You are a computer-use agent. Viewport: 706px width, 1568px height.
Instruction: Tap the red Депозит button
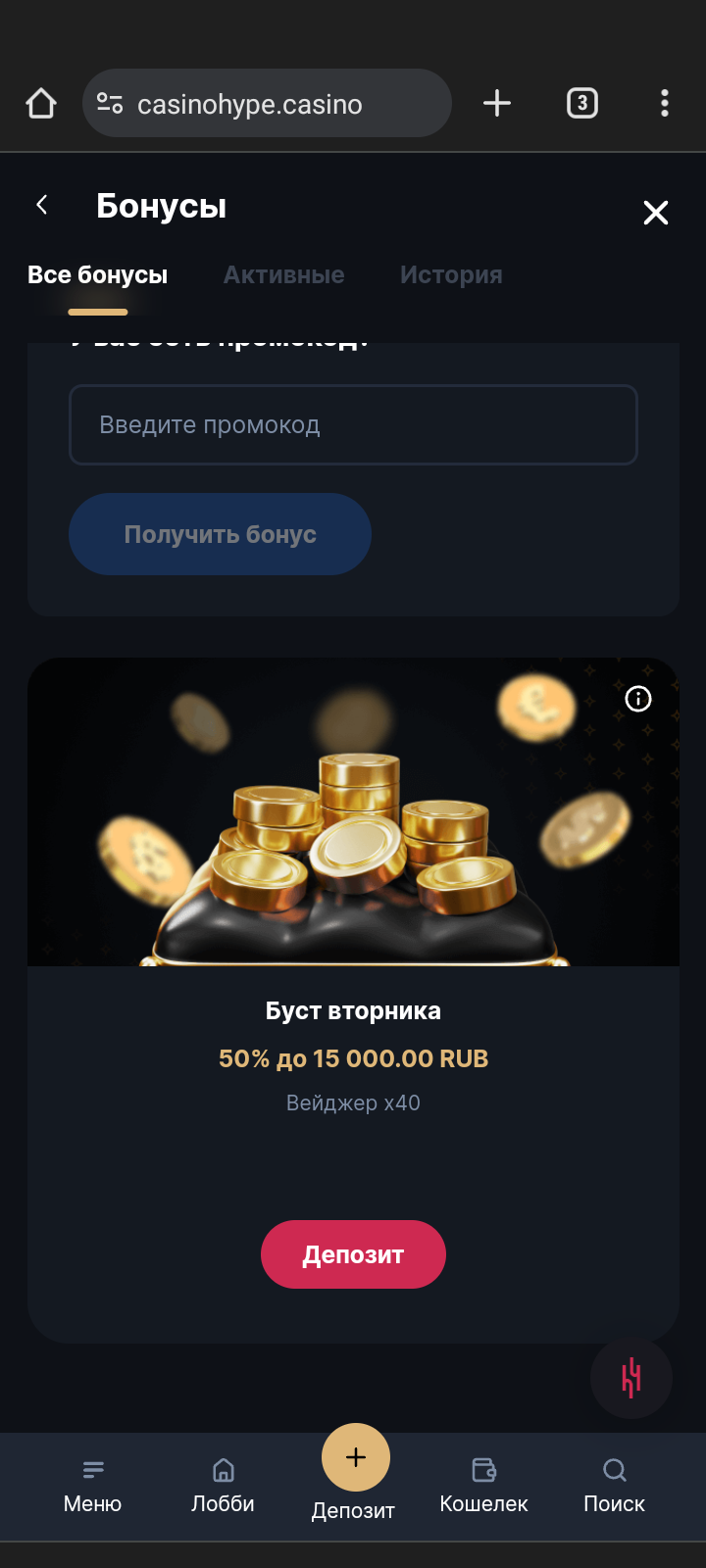353,1254
